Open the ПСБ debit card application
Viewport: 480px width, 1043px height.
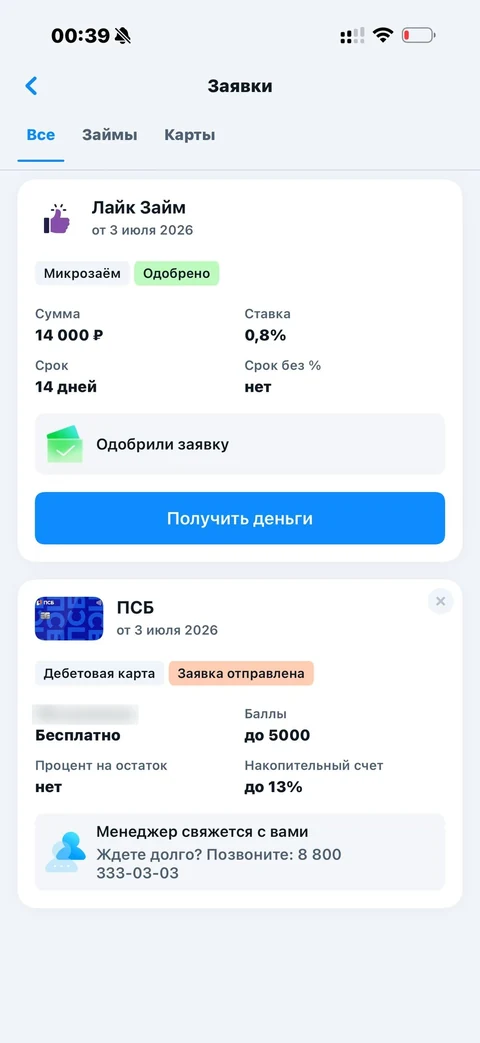tap(240, 743)
